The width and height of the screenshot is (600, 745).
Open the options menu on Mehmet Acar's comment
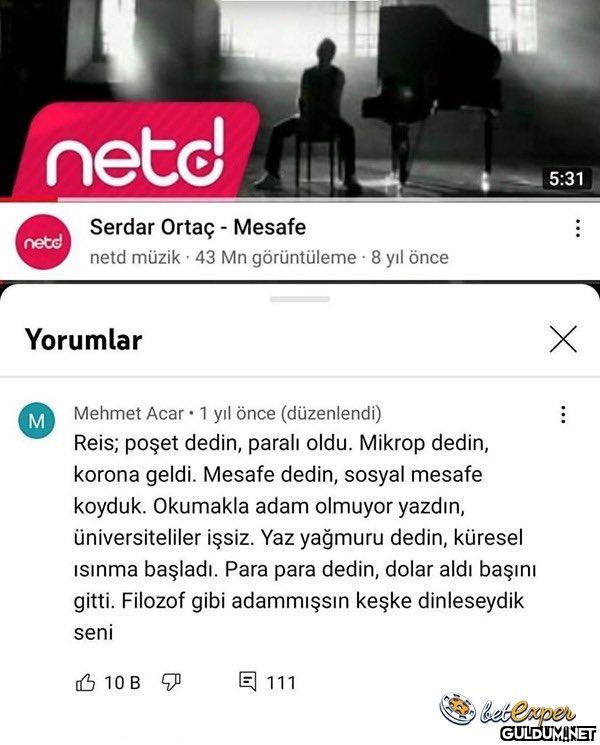pyautogui.click(x=563, y=414)
